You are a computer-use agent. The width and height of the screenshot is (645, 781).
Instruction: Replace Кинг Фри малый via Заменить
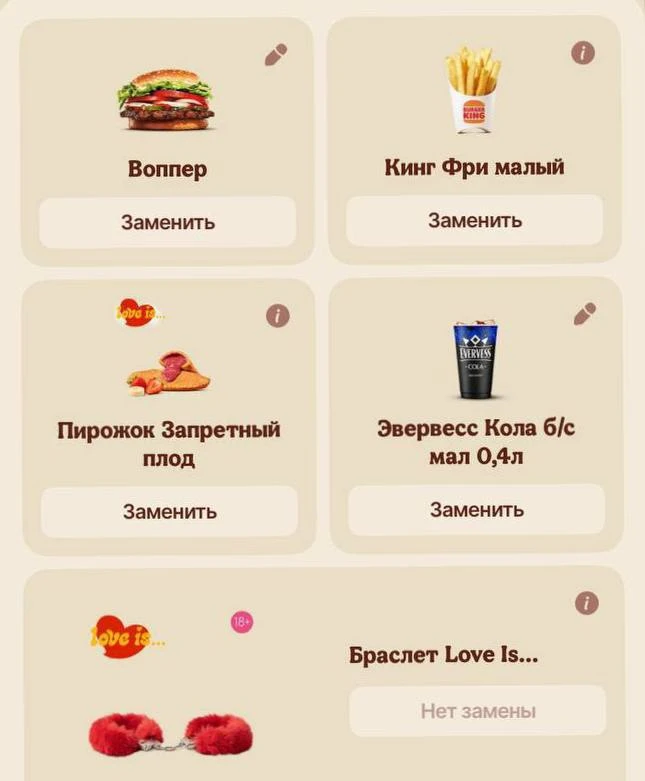click(475, 220)
